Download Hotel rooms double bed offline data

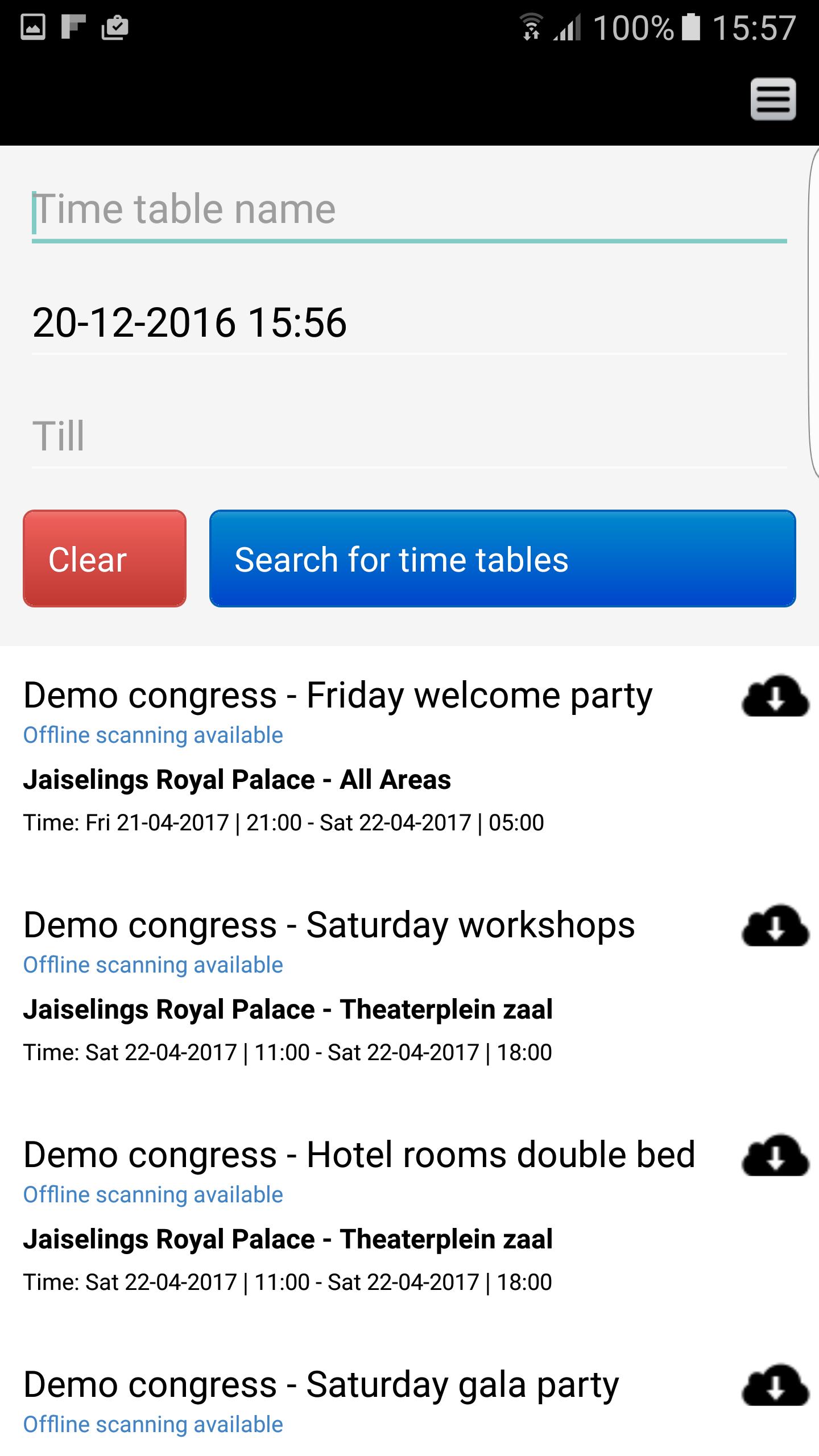(775, 1156)
